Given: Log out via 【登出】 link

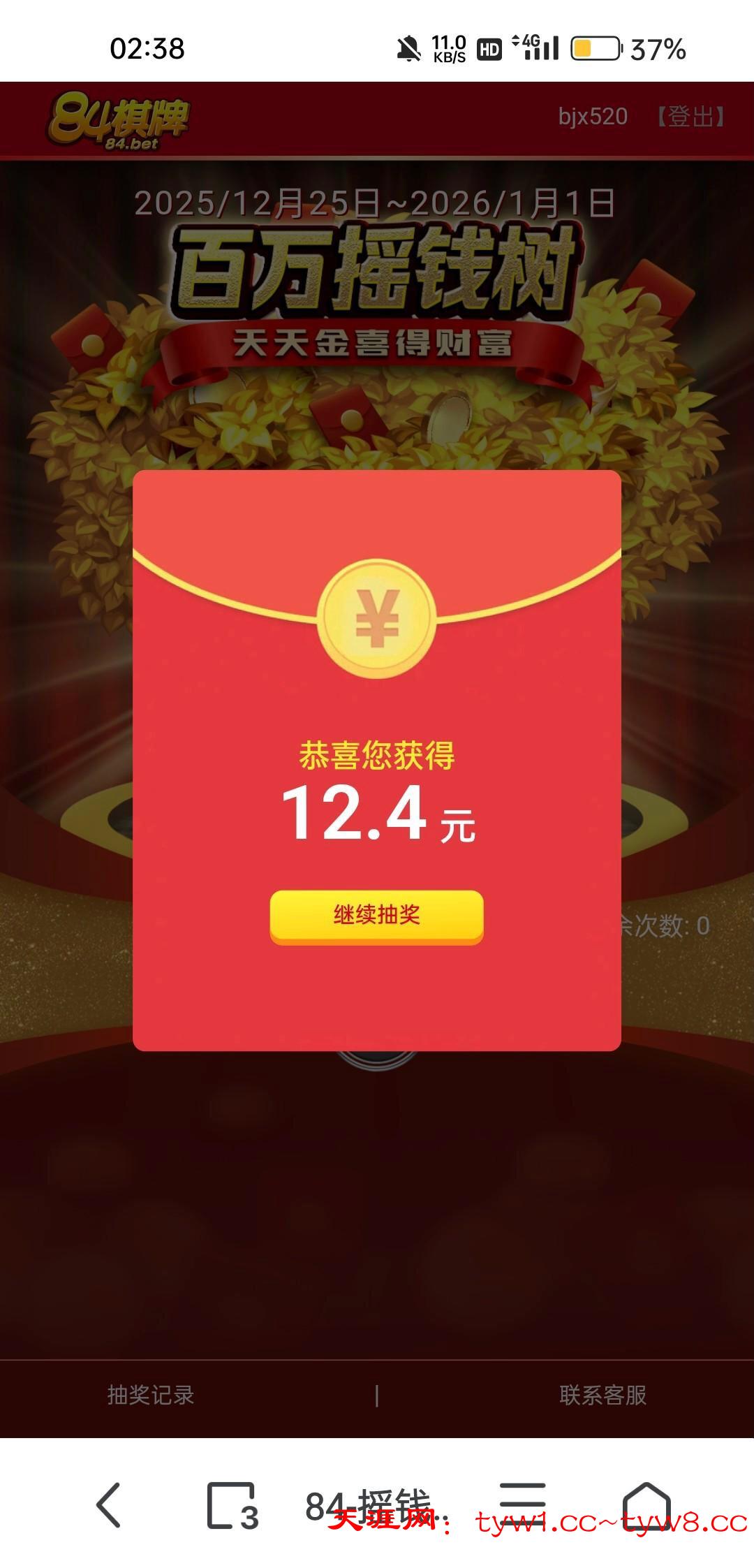Looking at the screenshot, I should (690, 117).
